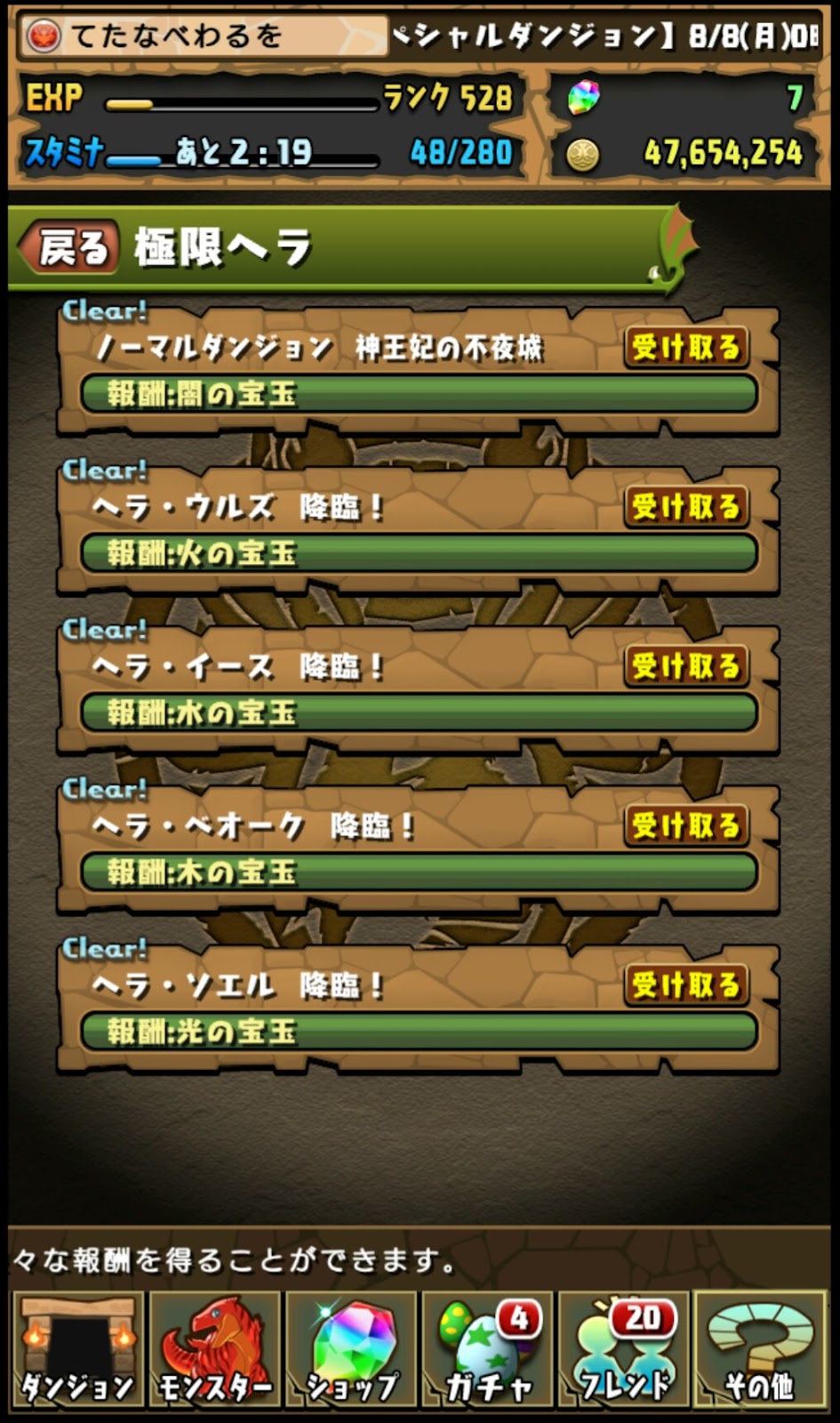Go to the ショップ tab
The image size is (840, 1423).
[351, 1349]
